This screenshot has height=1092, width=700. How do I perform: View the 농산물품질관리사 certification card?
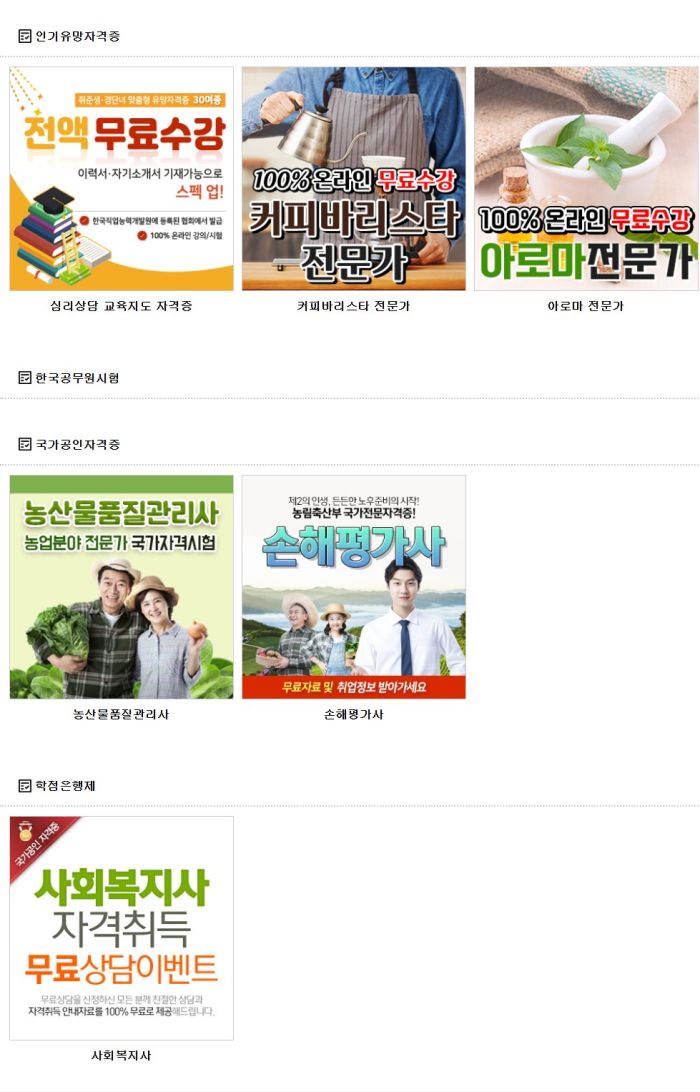121,587
